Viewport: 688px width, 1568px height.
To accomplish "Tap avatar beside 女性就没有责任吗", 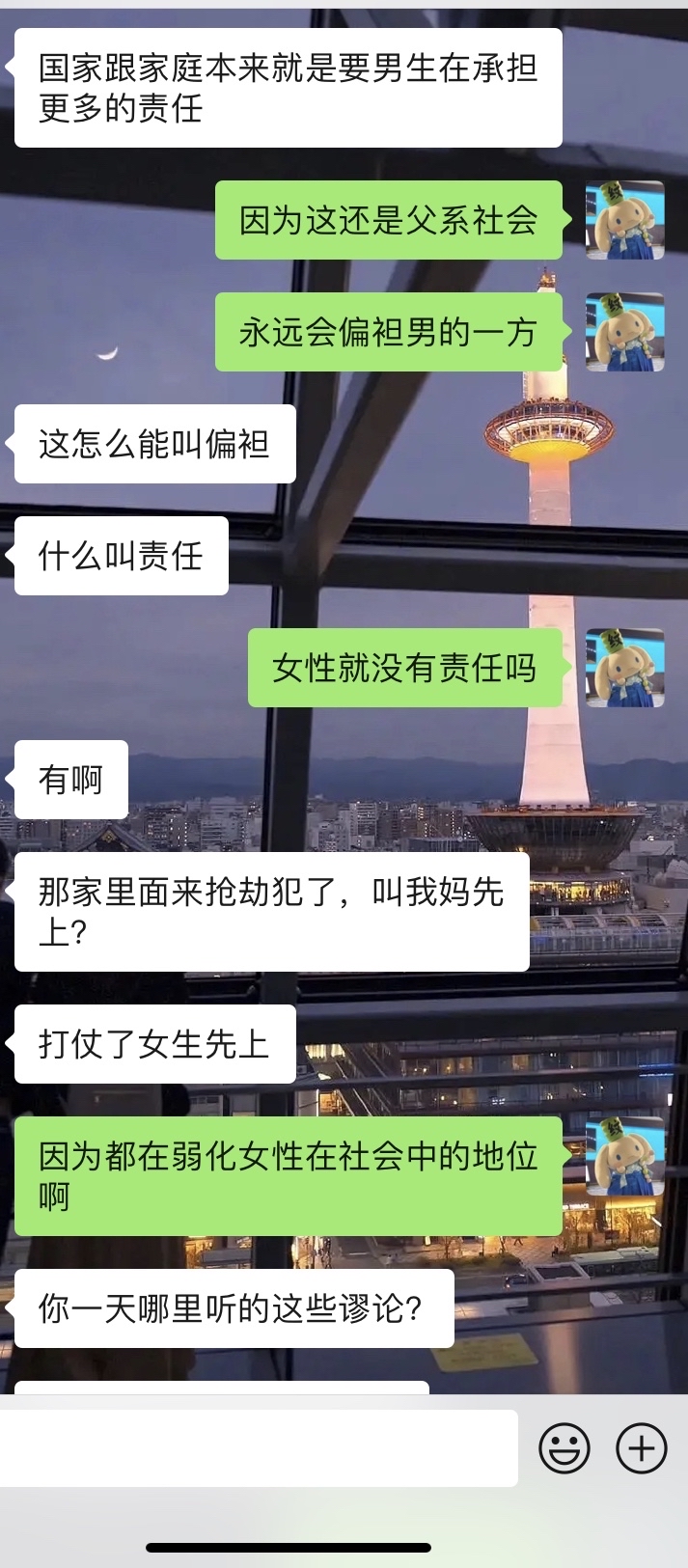I will (625, 668).
